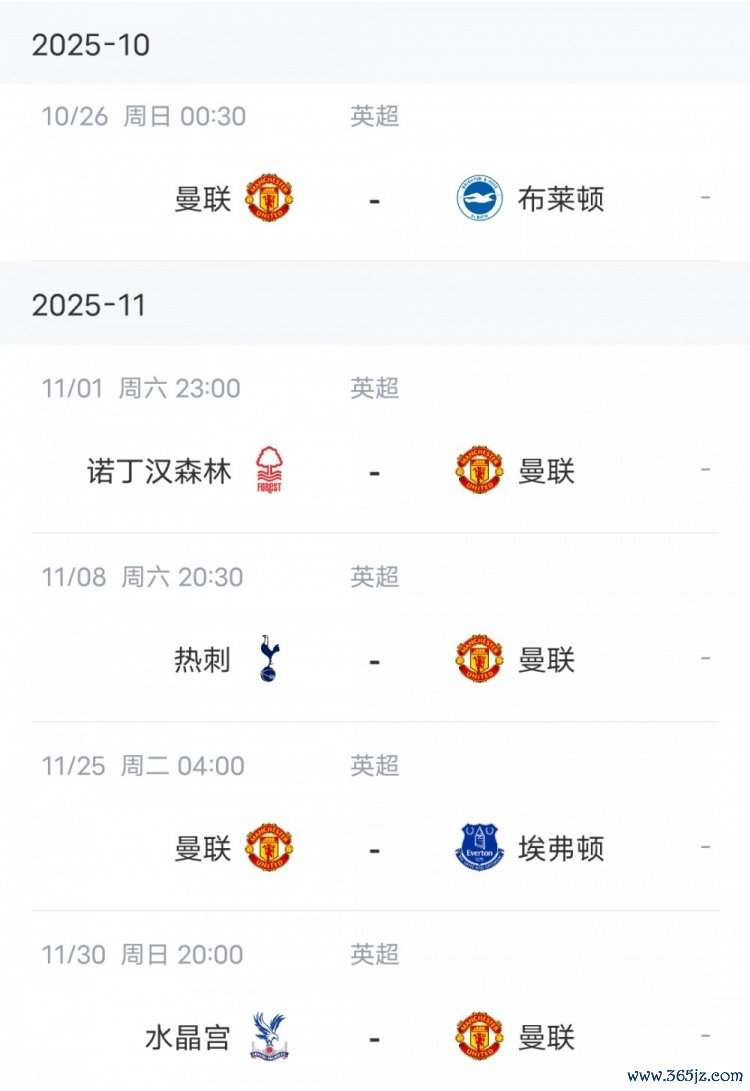The height and width of the screenshot is (1091, 750).
Task: Open the Manchester United vs Everton fixture
Action: click(374, 849)
